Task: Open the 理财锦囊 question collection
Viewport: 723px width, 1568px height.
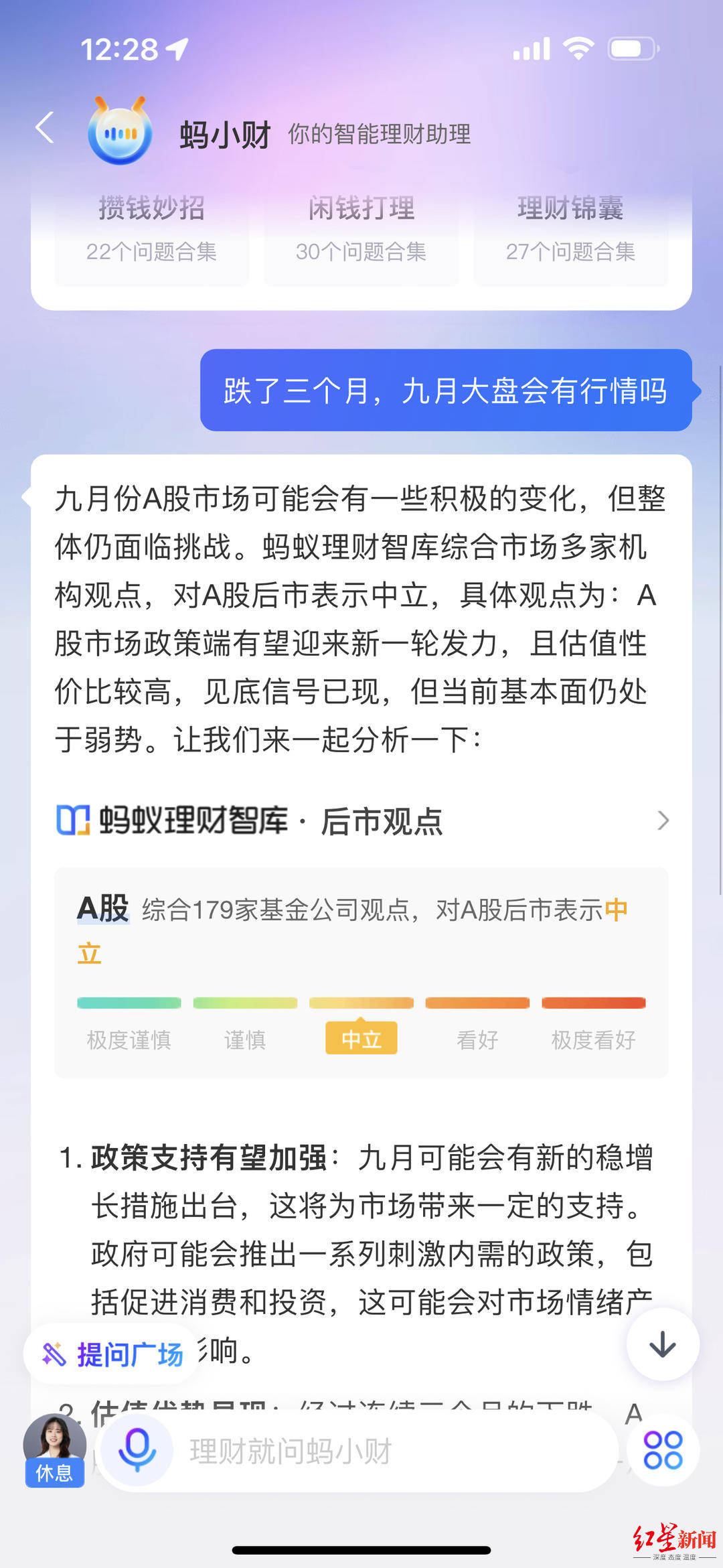Action: (570, 228)
